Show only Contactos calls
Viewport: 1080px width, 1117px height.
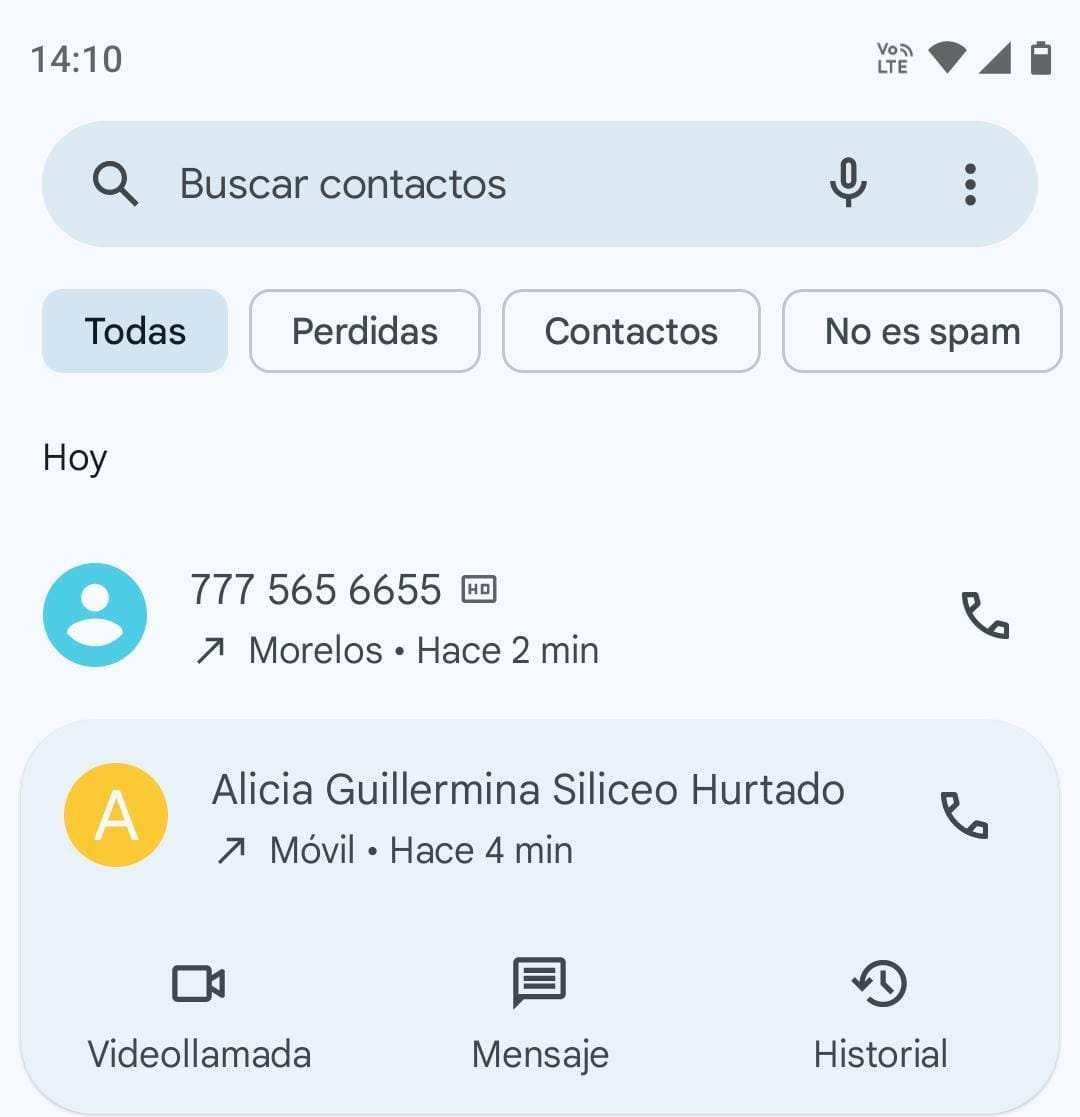click(631, 331)
